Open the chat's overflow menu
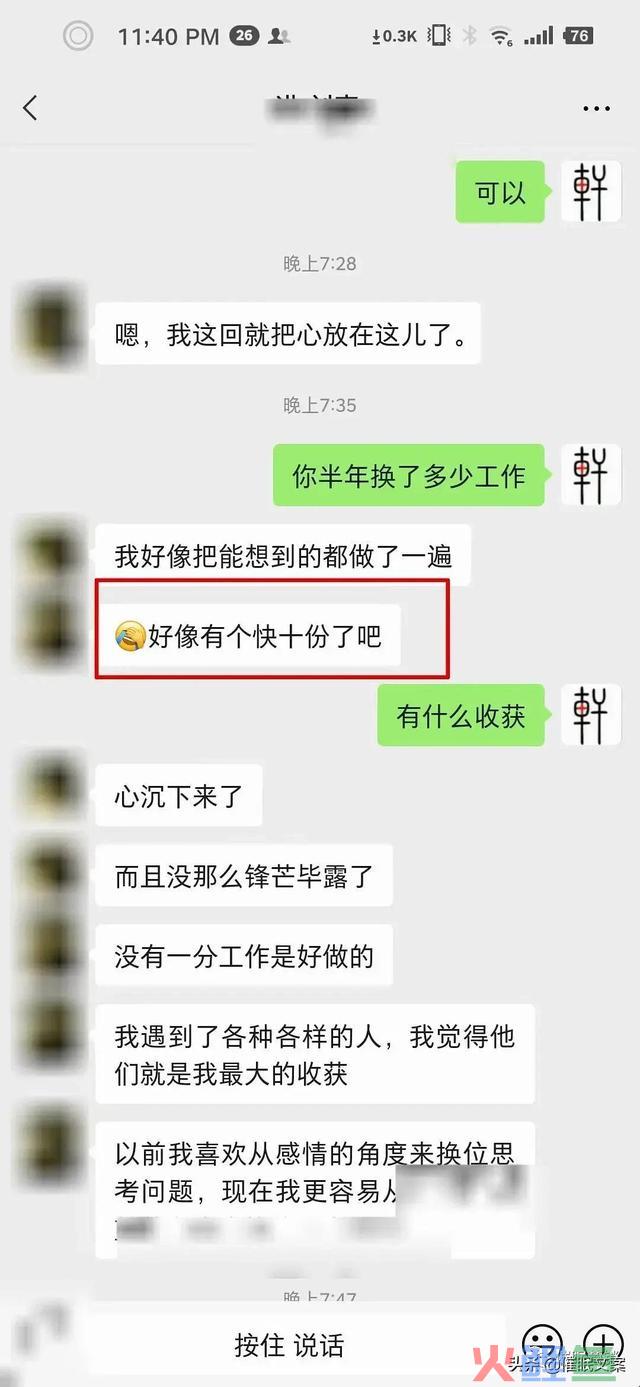Screen dimensions: 640x1387 coord(596,108)
